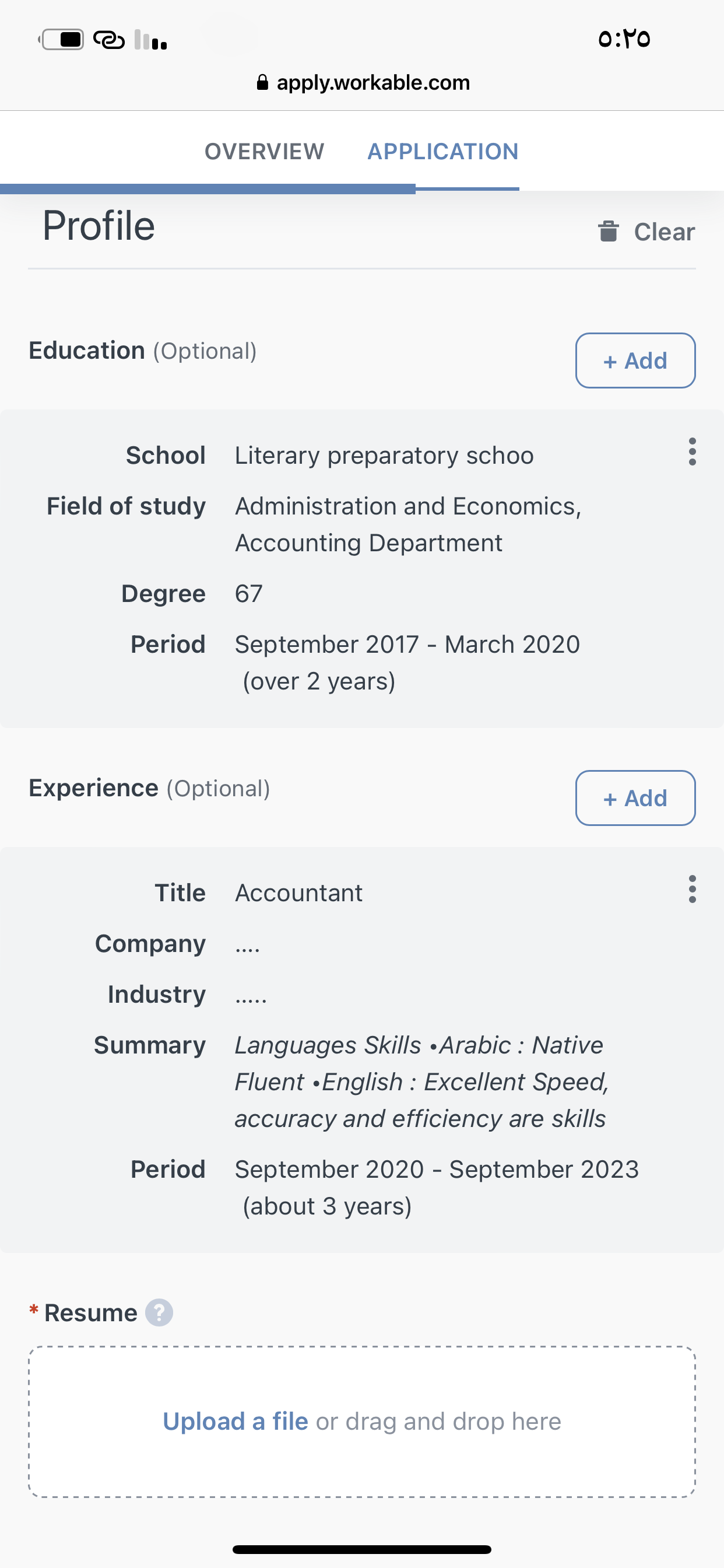Tap Upload a file link

pyautogui.click(x=236, y=1422)
